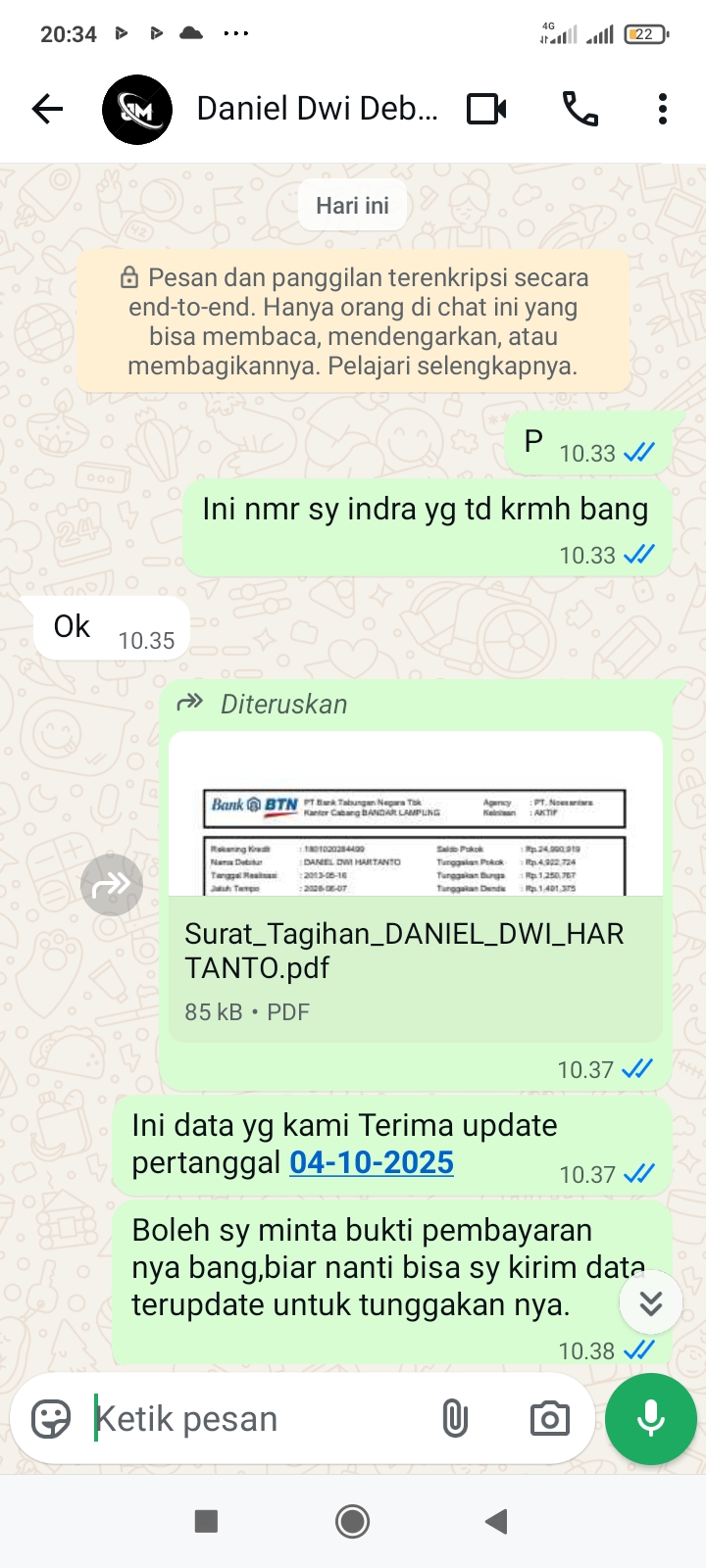This screenshot has height=1568, width=706.
Task: Open the chat overflow menu
Action: (663, 109)
